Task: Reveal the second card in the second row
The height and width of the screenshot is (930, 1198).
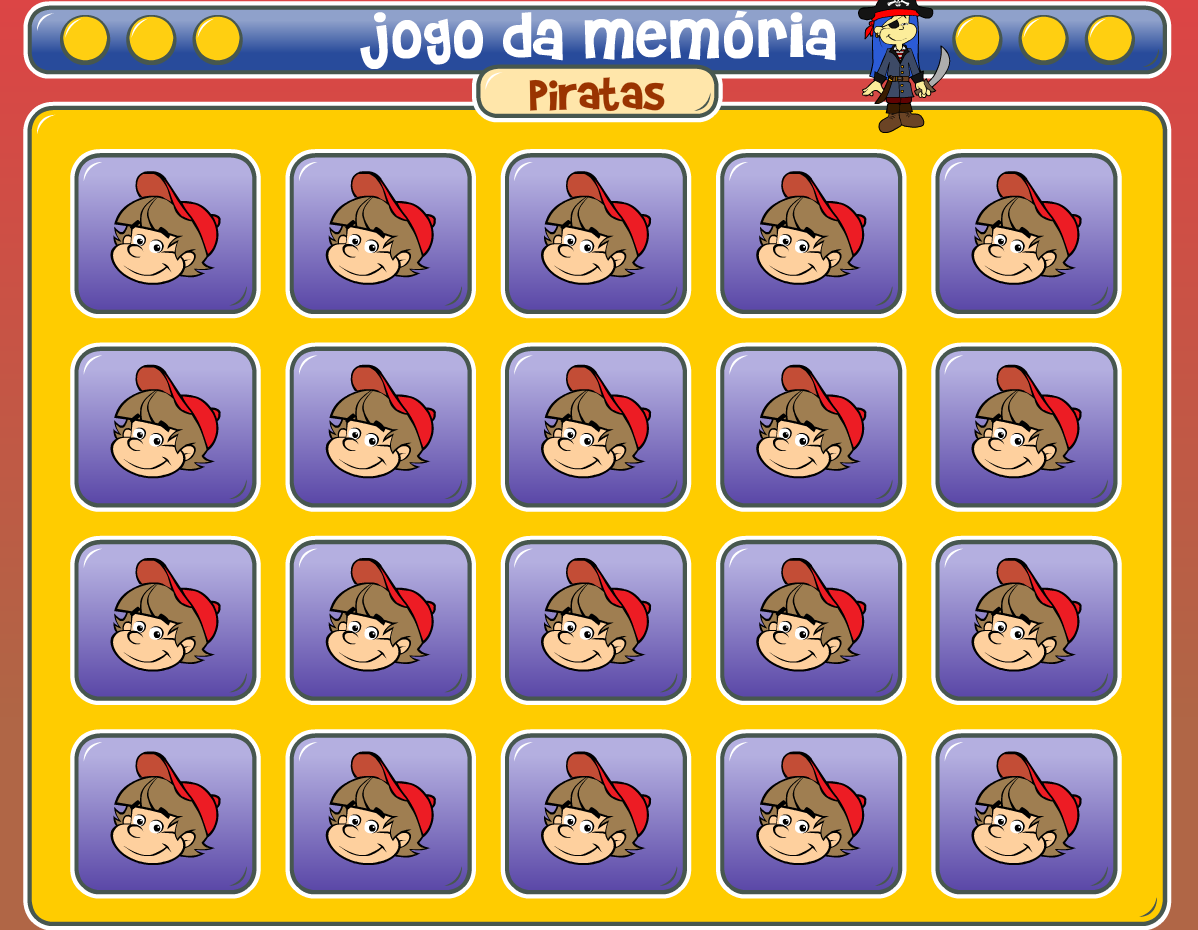Action: 380,427
